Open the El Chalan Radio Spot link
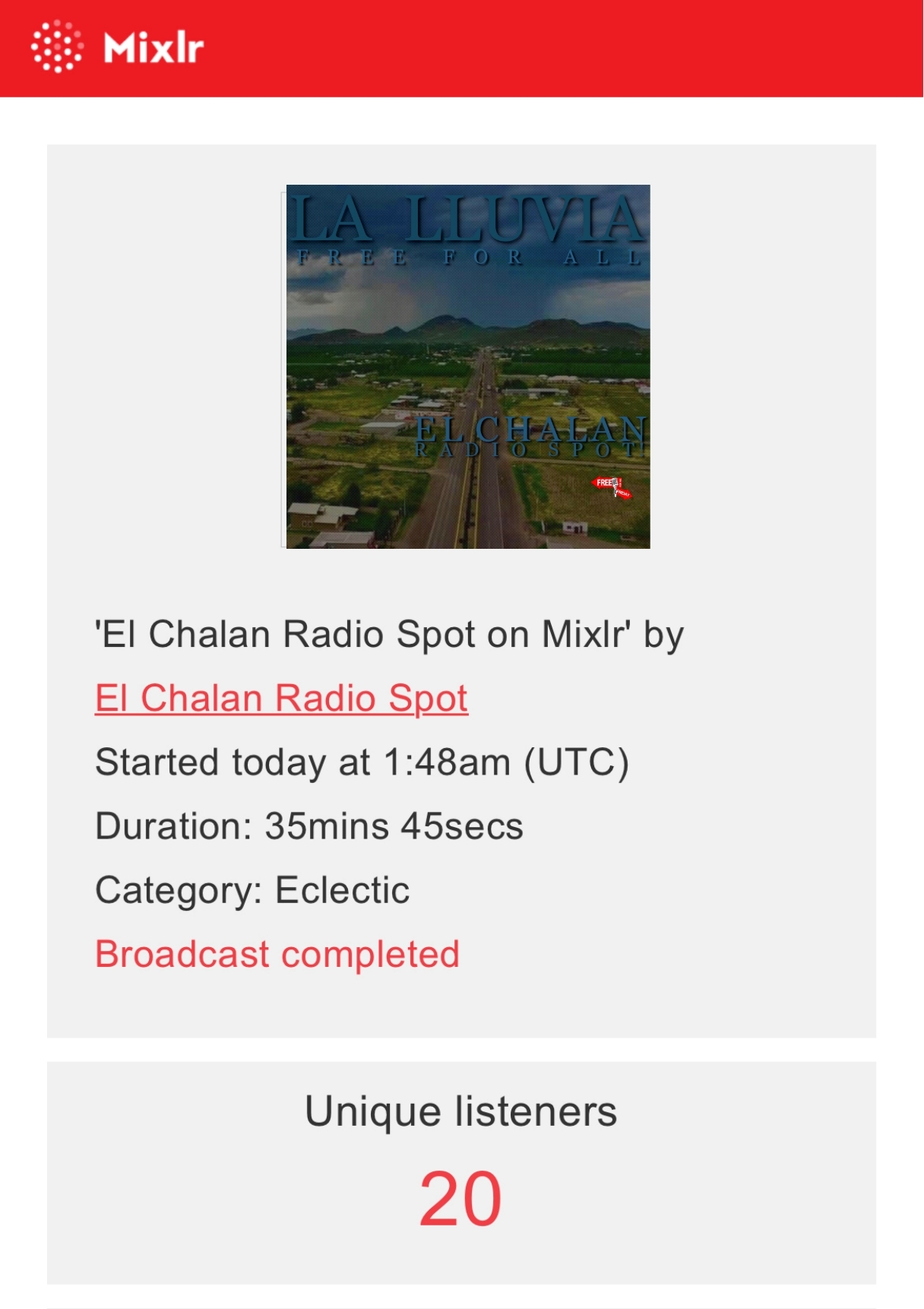Screen dimensions: 924x1309 point(281,698)
